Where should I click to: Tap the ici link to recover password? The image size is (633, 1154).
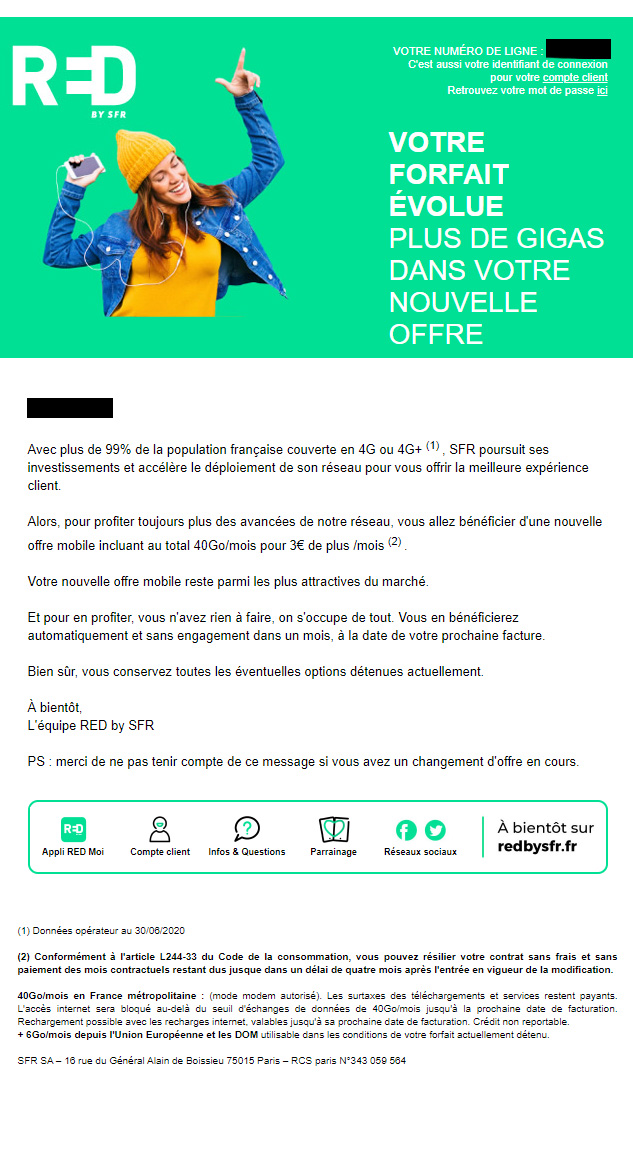(602, 91)
